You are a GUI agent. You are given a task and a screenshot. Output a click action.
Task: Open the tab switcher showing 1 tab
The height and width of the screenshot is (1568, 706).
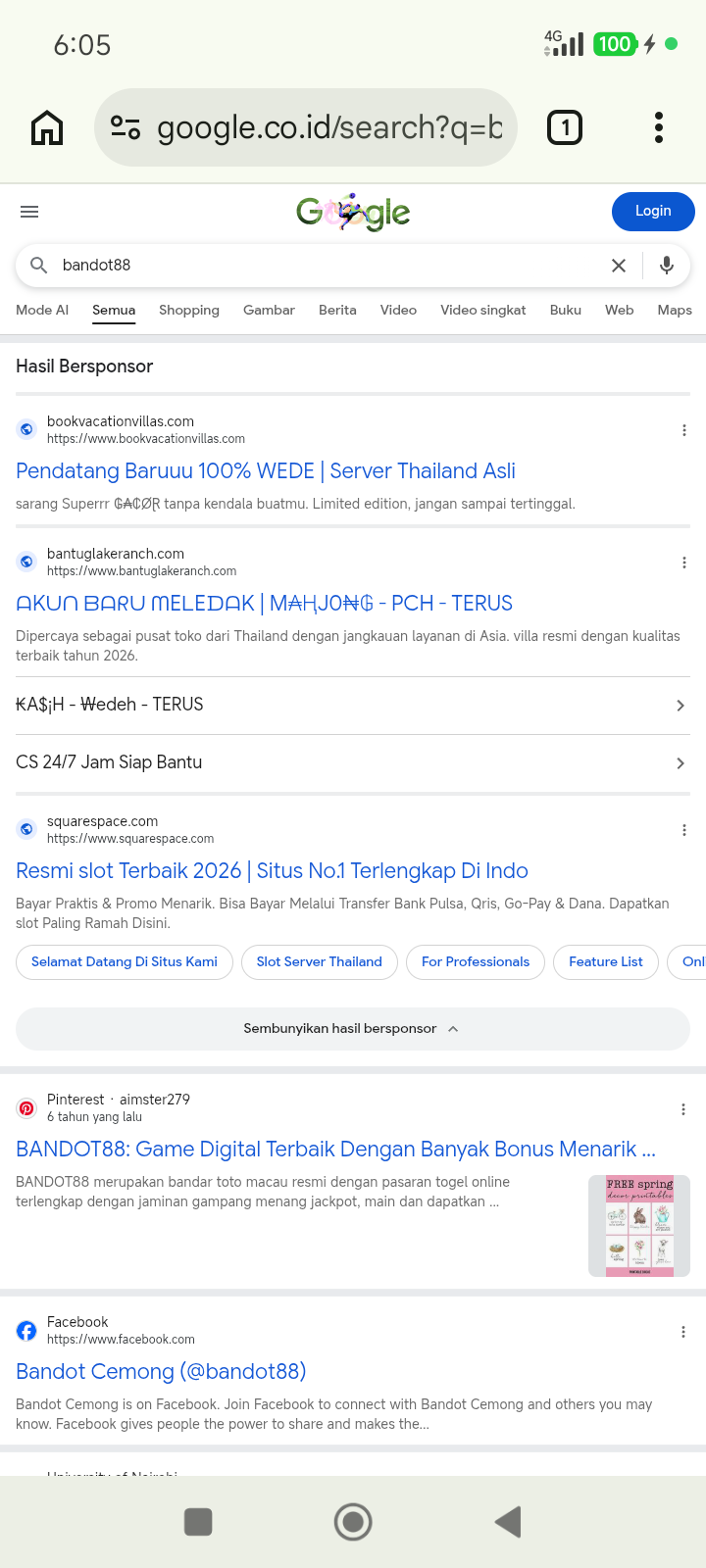(565, 127)
